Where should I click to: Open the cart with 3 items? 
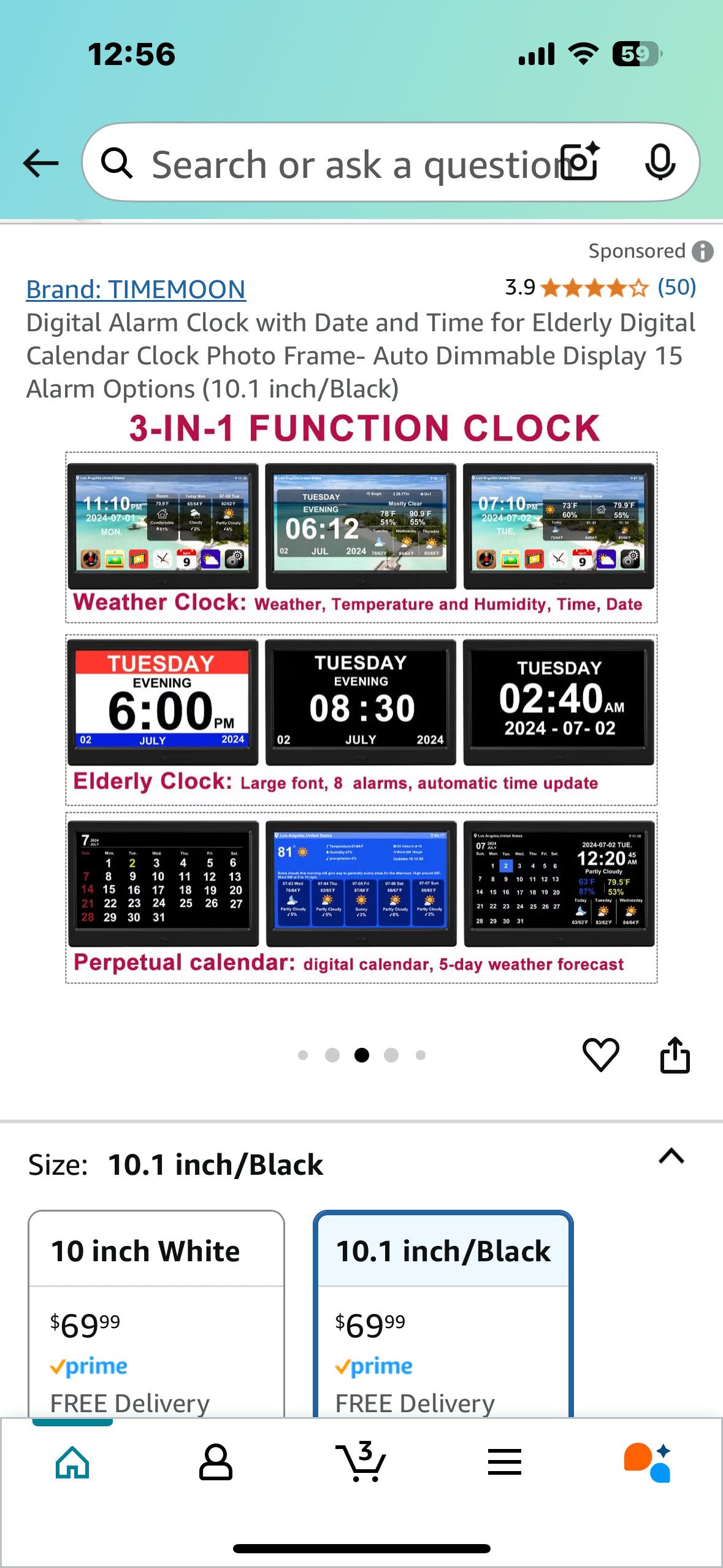point(361,1462)
